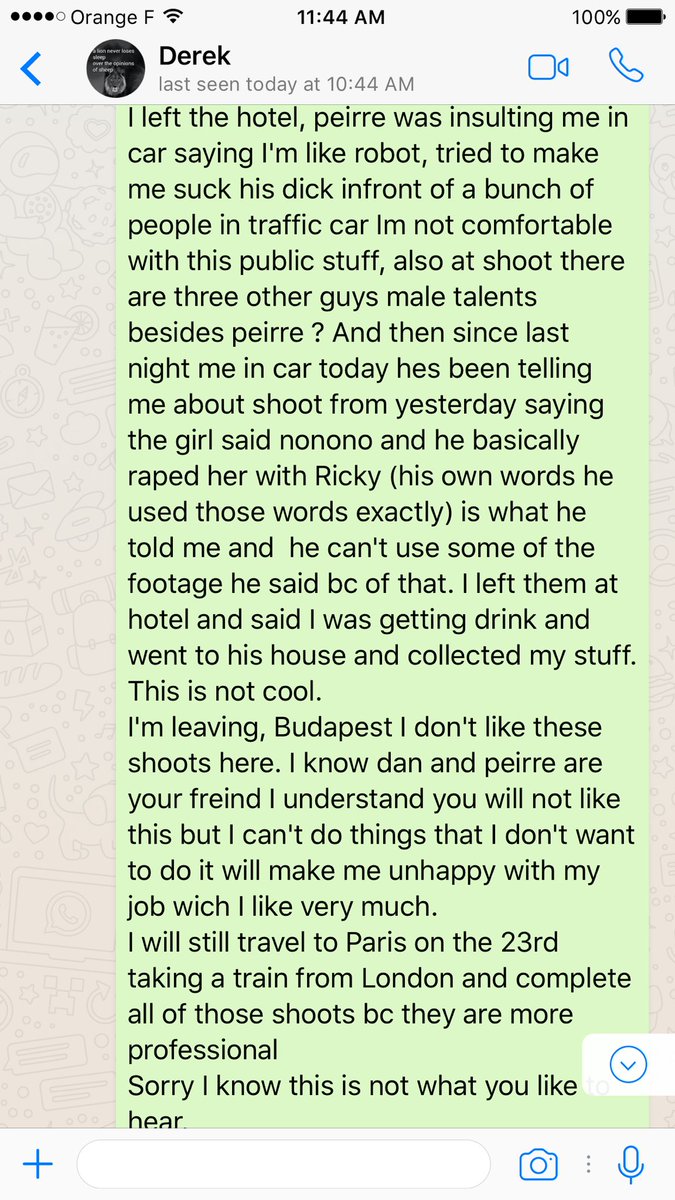Open Derek's contact info
675x1200 pixels.
tap(285, 69)
